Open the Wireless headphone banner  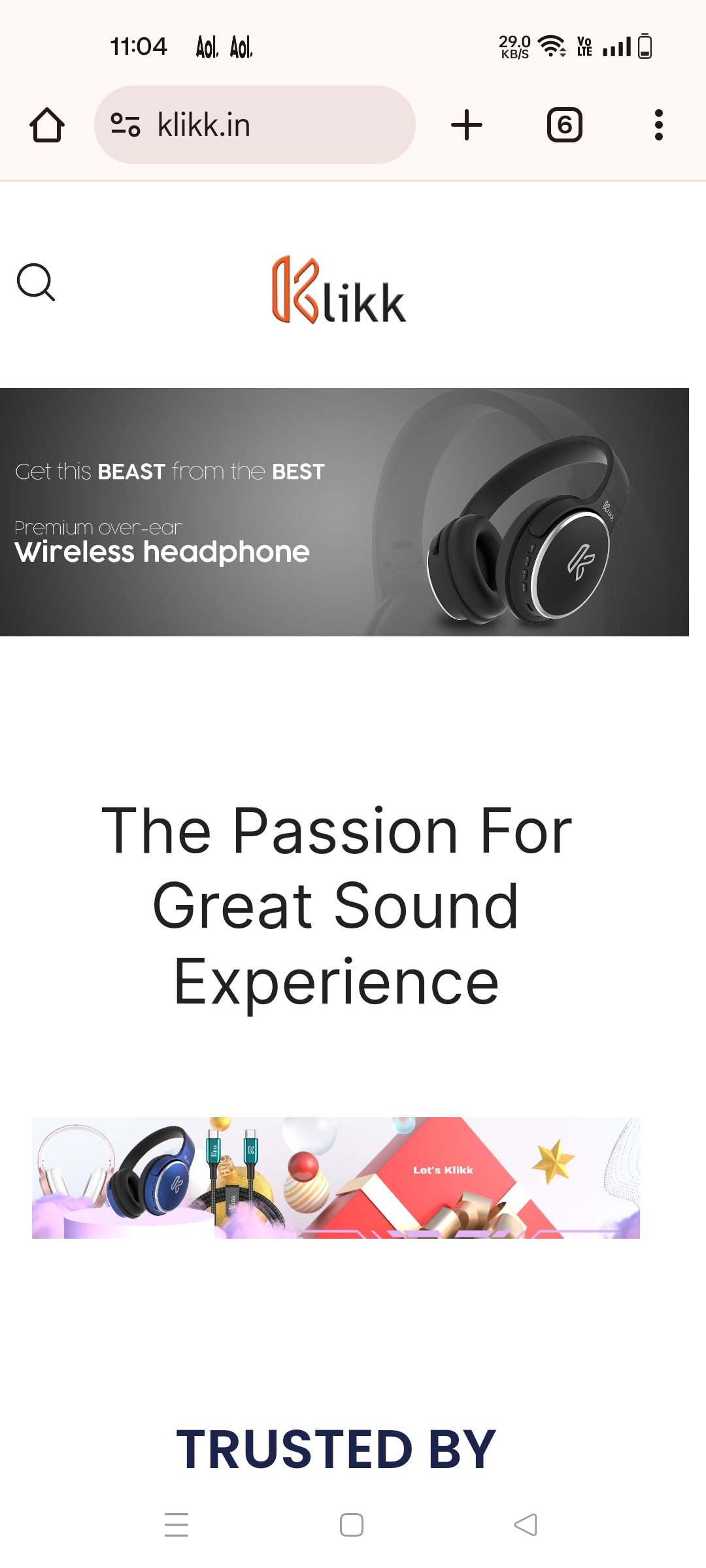coord(345,512)
